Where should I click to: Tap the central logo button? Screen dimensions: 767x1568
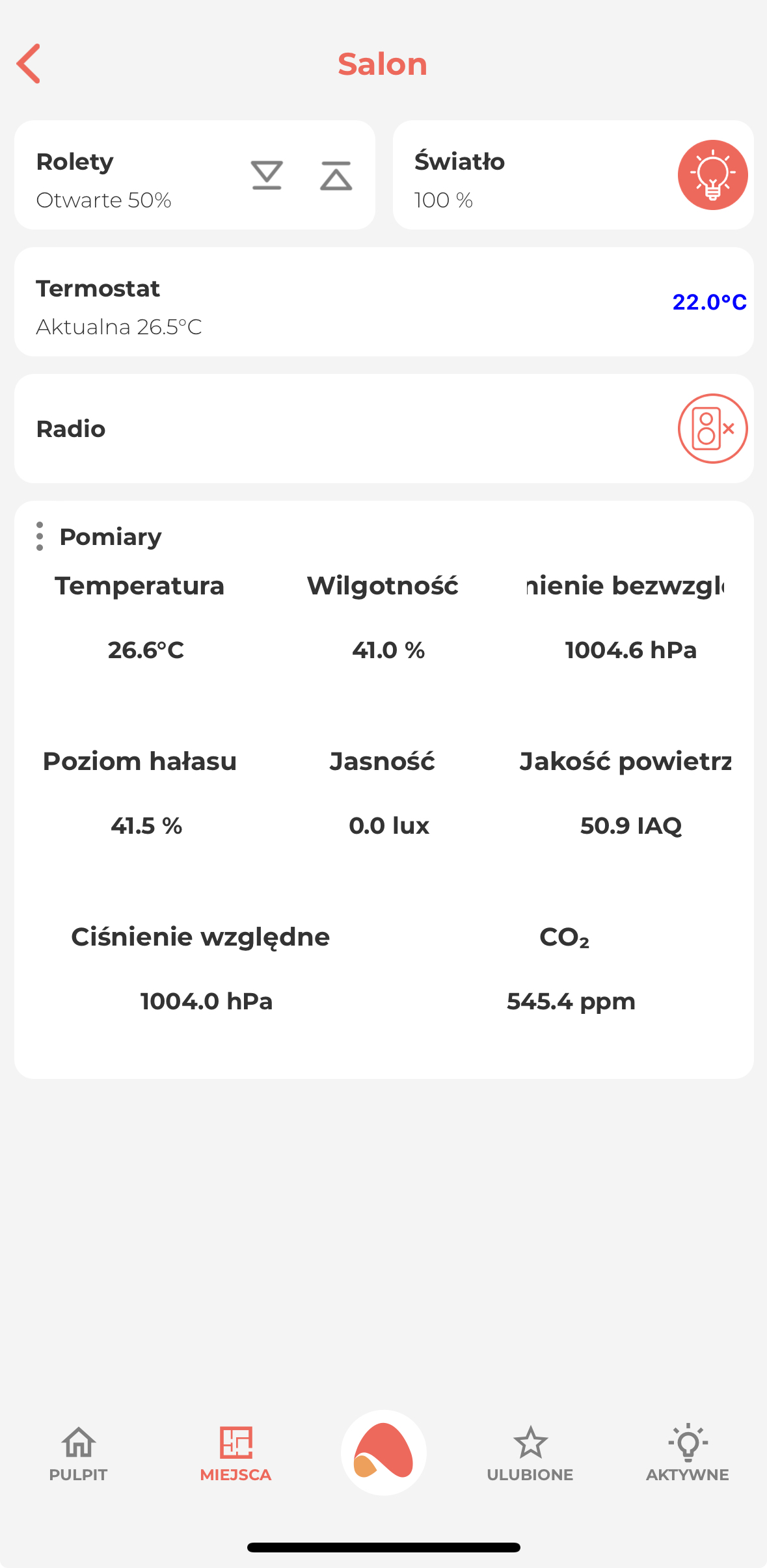click(x=384, y=1452)
